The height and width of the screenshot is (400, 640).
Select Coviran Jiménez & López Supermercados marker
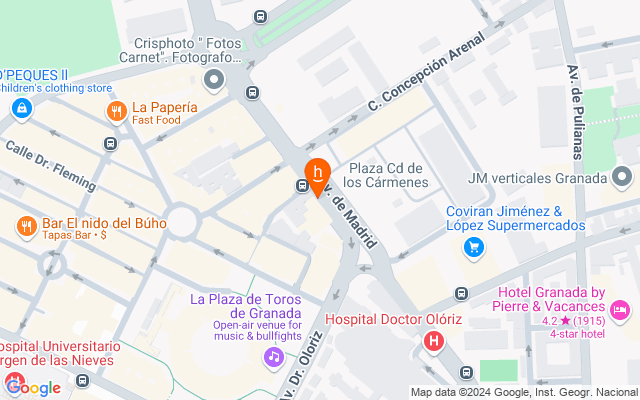click(474, 249)
